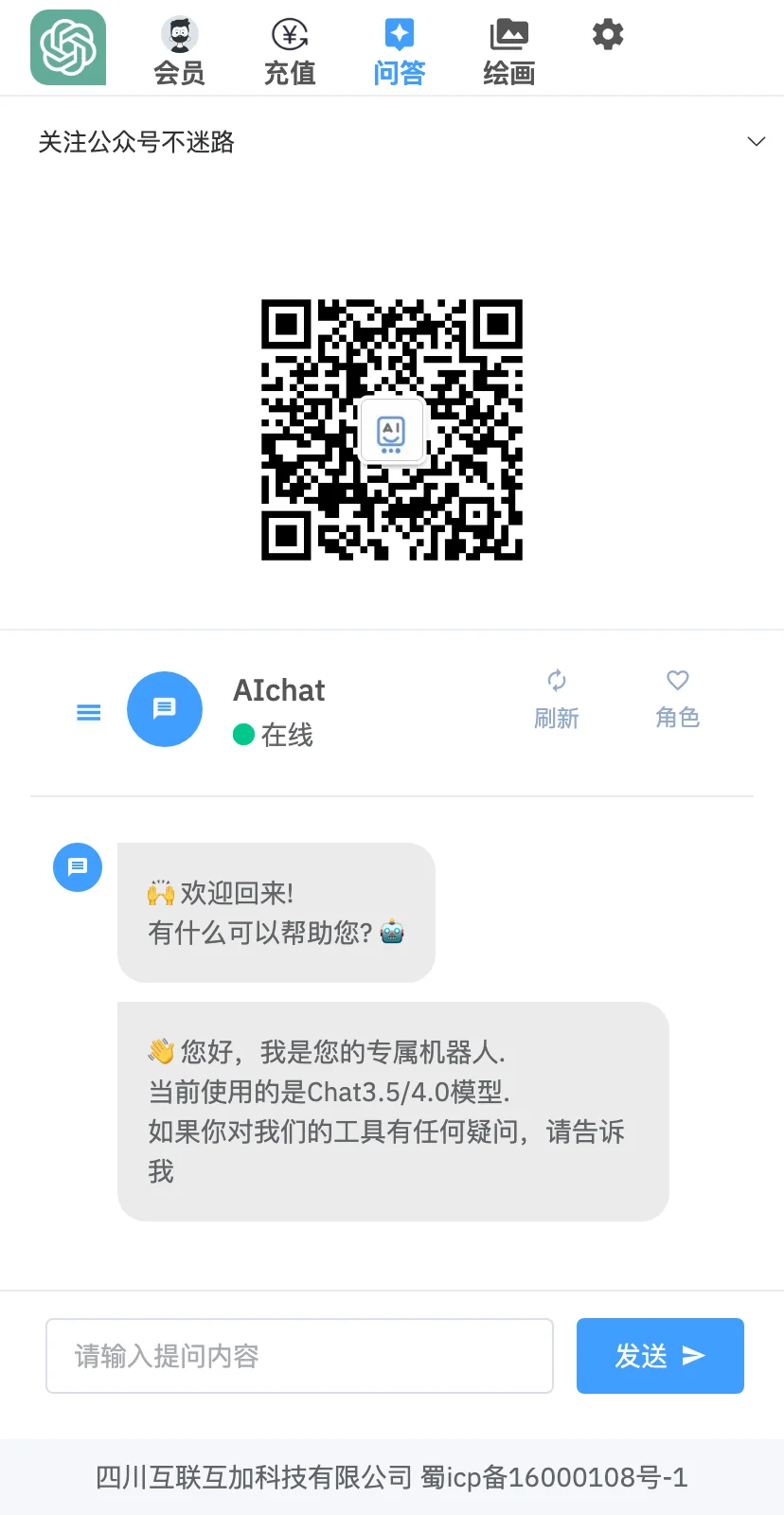Screen dimensions: 784x1515
Task: Tap the 发送 send button
Action: (x=660, y=1356)
